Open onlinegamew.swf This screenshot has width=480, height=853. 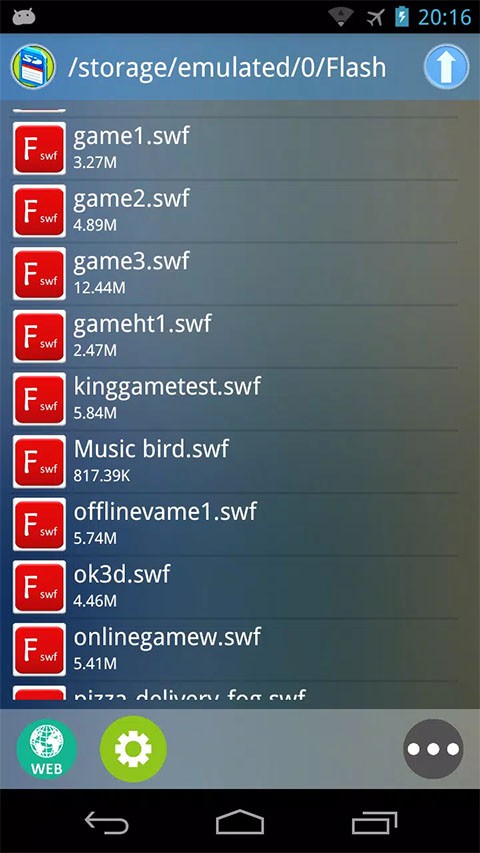235,649
